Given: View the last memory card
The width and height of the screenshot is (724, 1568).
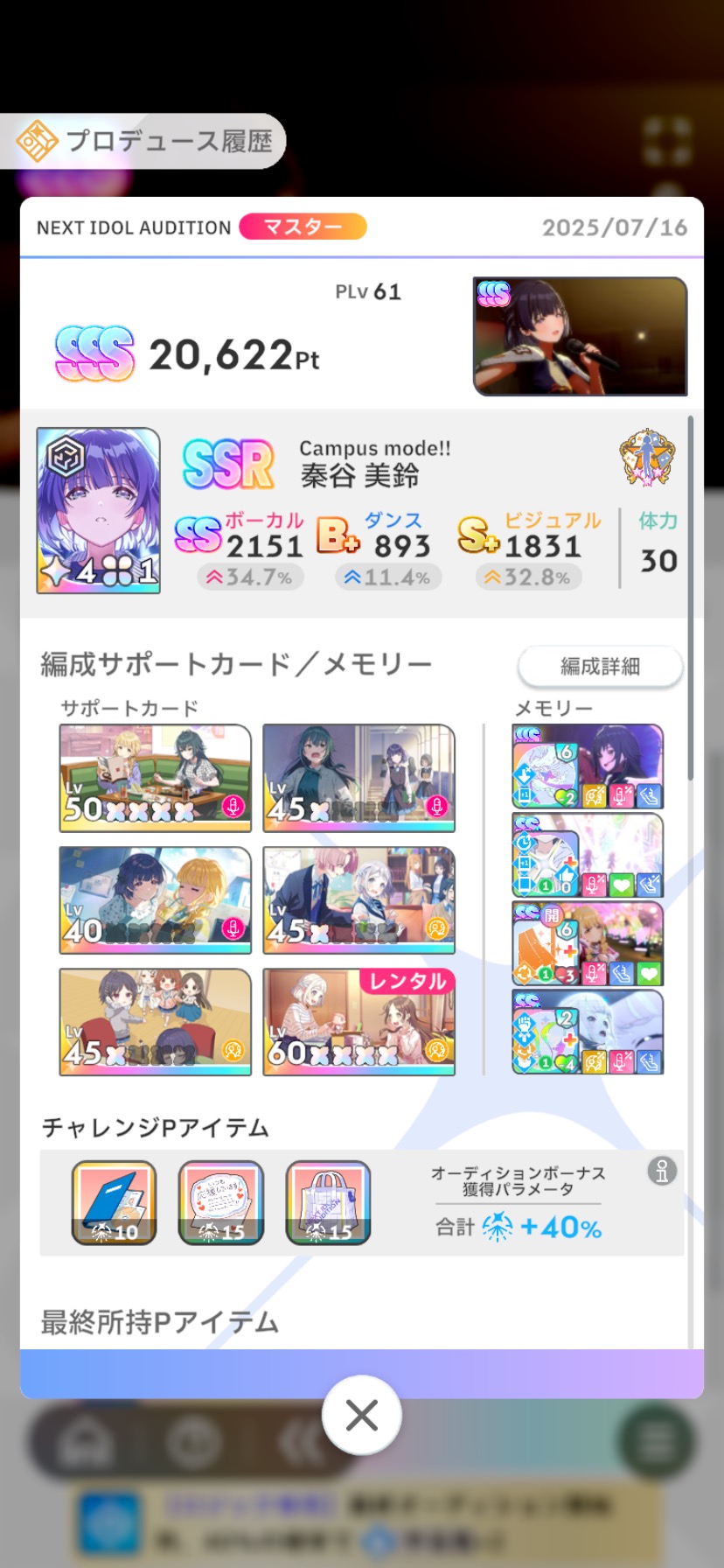Looking at the screenshot, I should click(x=588, y=1032).
